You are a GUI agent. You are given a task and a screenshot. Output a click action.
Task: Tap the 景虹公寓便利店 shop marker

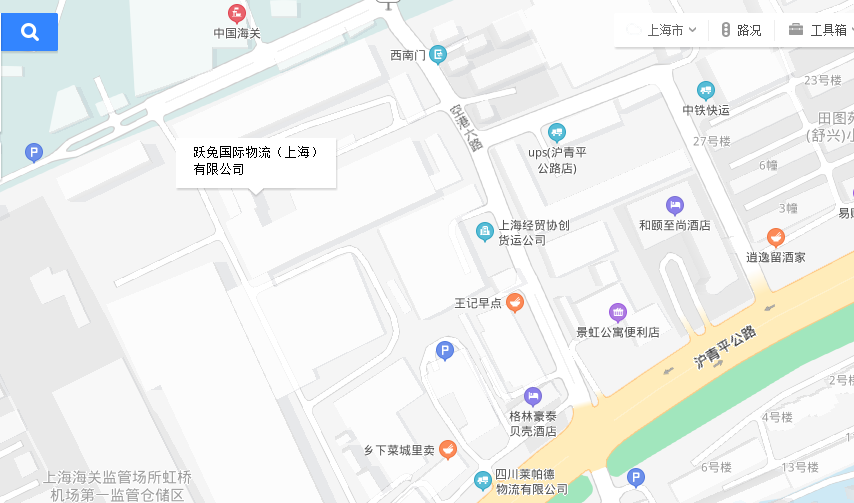(x=618, y=312)
